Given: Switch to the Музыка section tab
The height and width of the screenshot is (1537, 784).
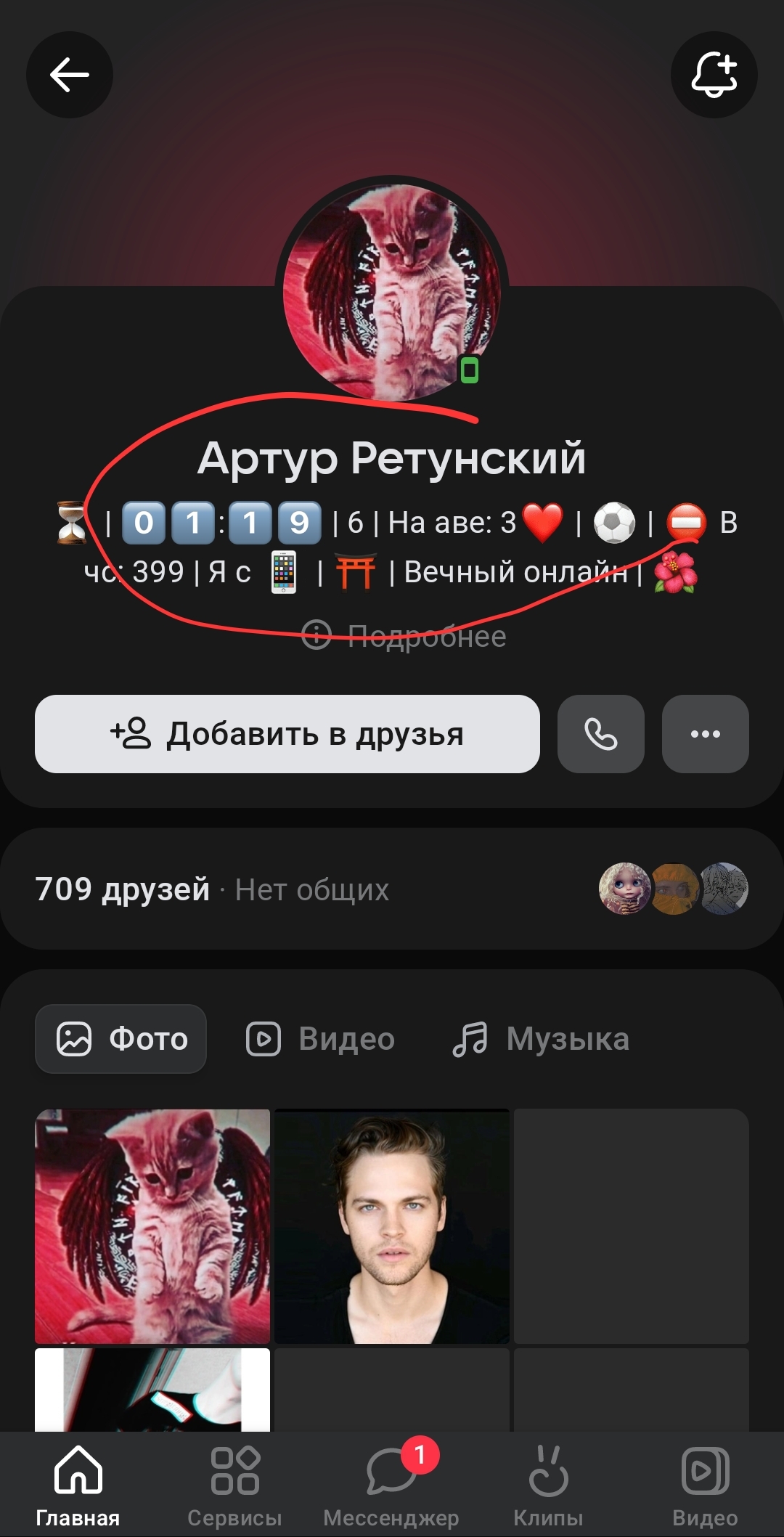Looking at the screenshot, I should click(x=541, y=1039).
